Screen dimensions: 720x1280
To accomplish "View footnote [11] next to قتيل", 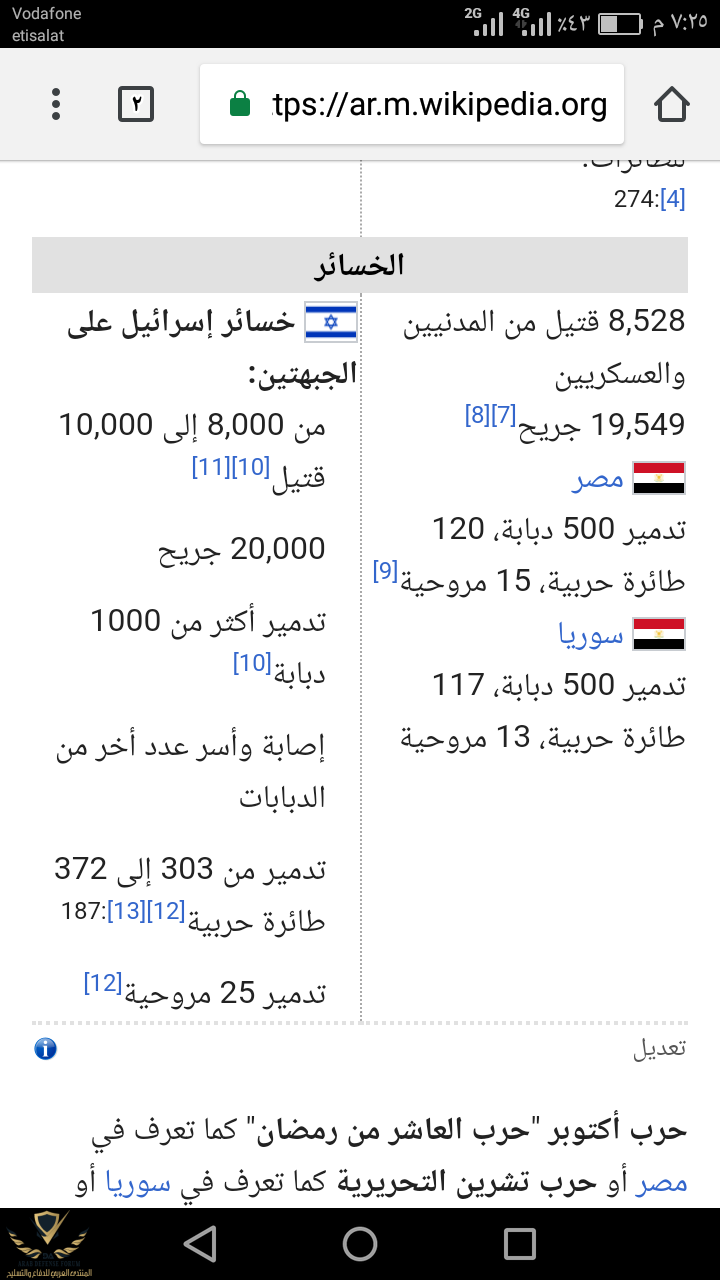I will pos(206,465).
